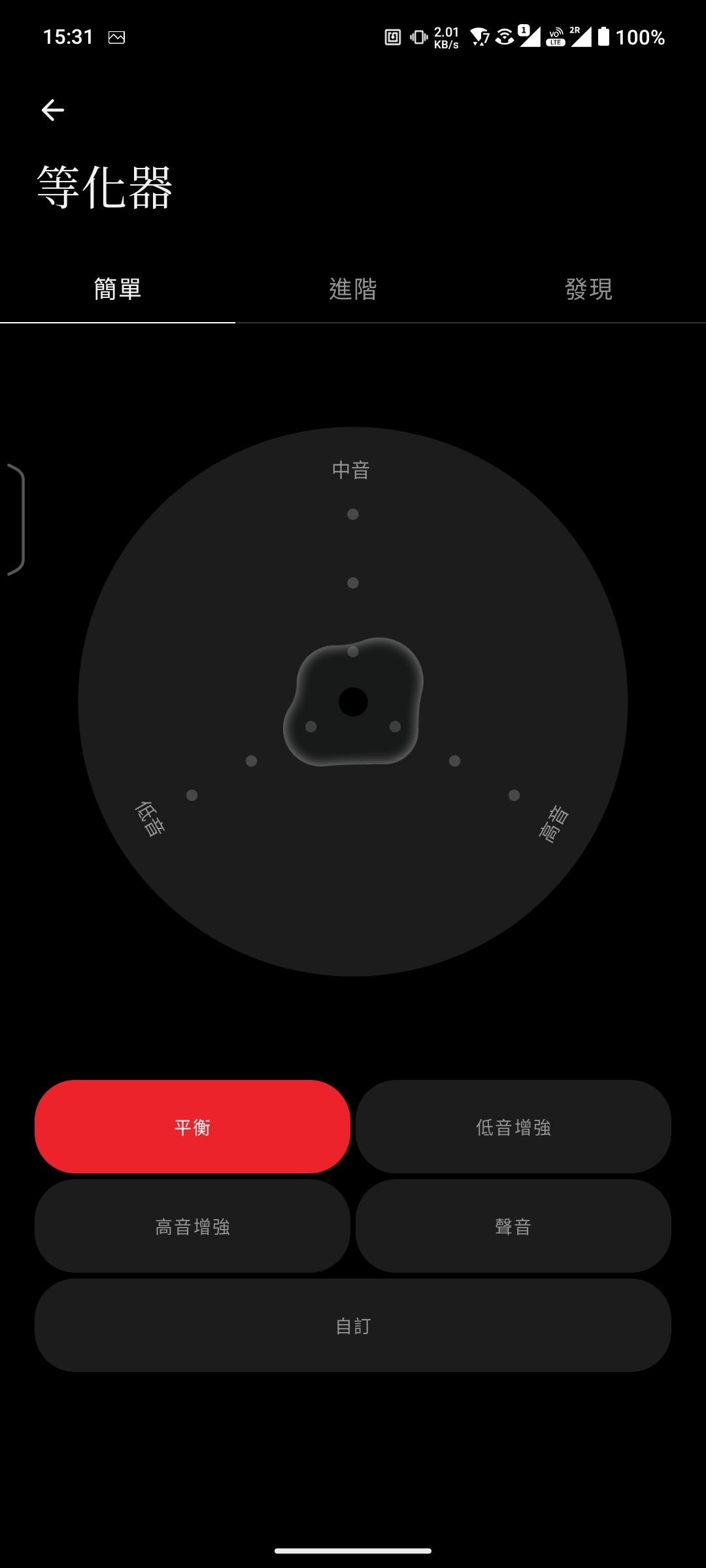Go back using the arrow icon
The height and width of the screenshot is (1568, 706).
pos(53,110)
